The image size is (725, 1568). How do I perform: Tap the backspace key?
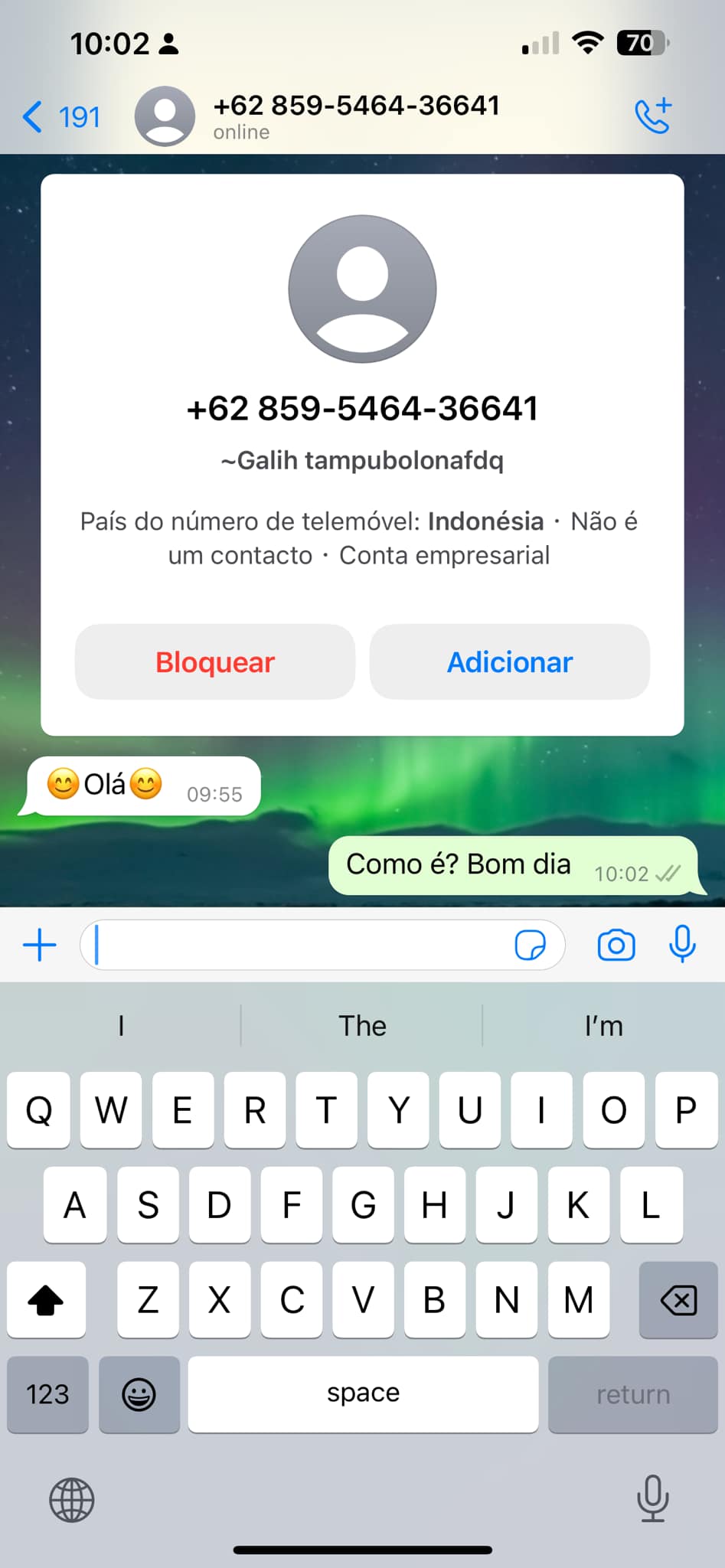click(678, 1300)
